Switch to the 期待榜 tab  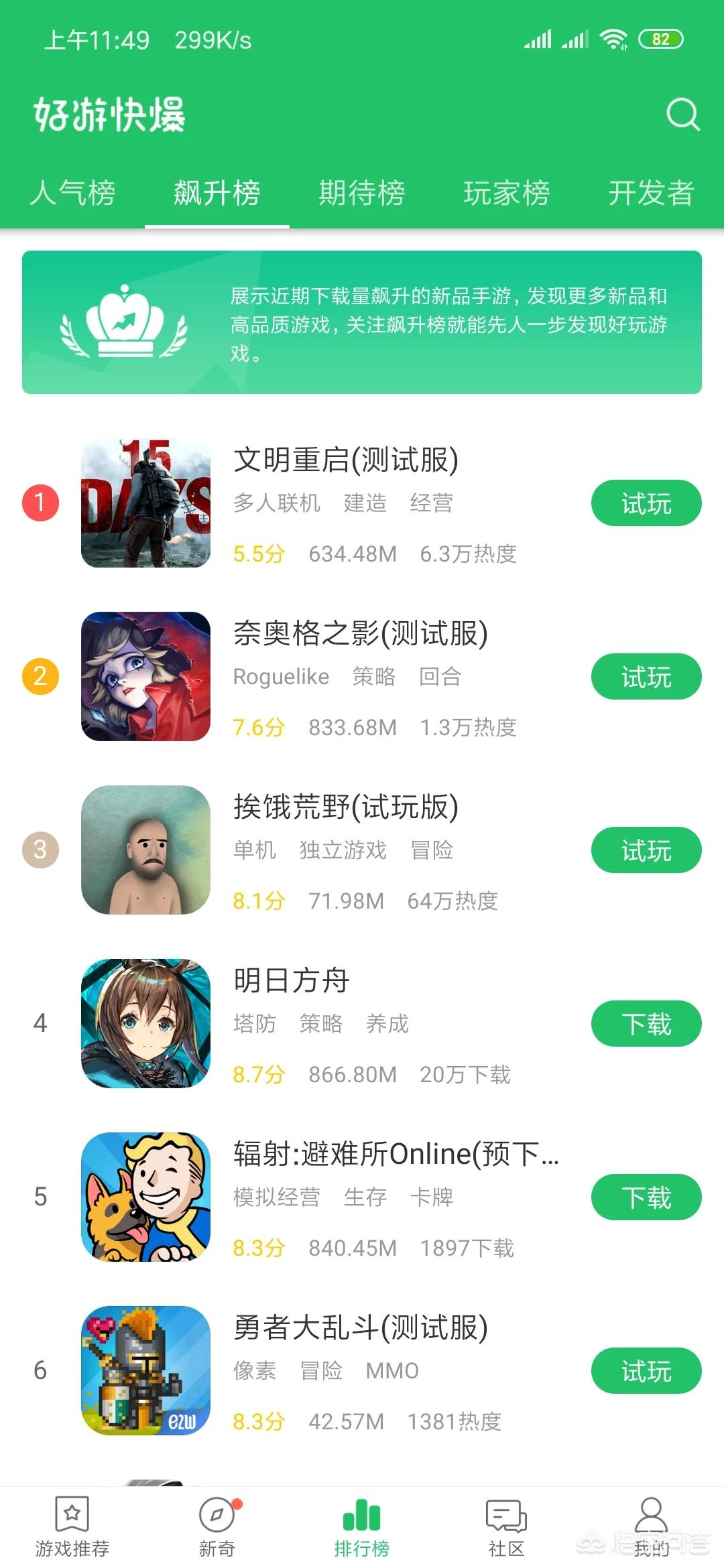[362, 194]
